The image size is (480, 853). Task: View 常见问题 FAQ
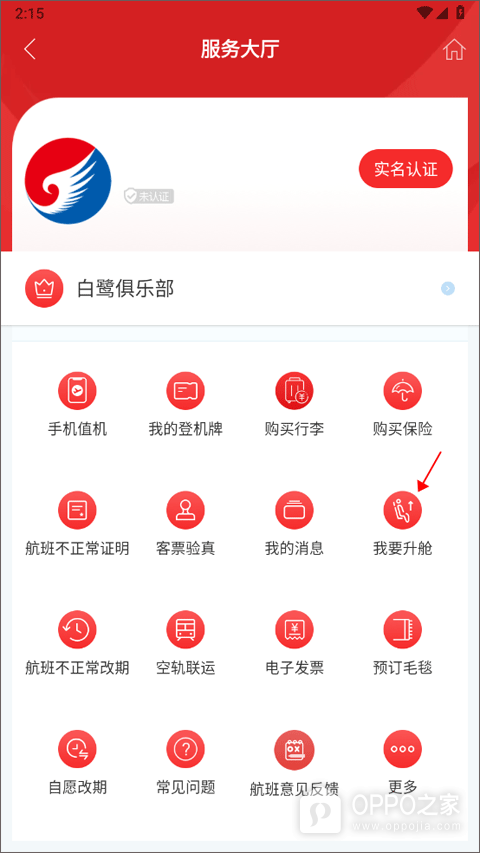tap(186, 763)
